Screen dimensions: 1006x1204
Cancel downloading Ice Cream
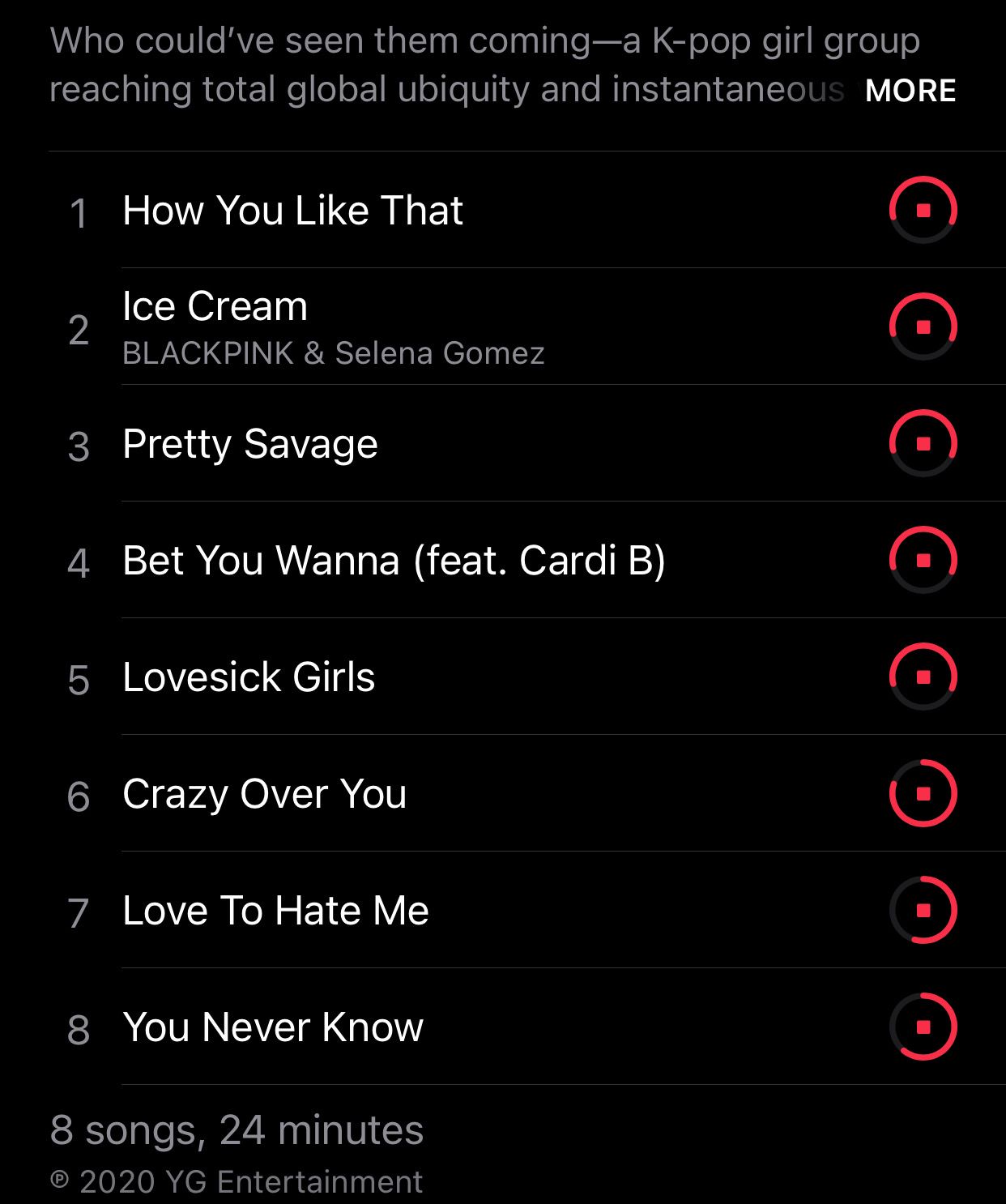[923, 327]
